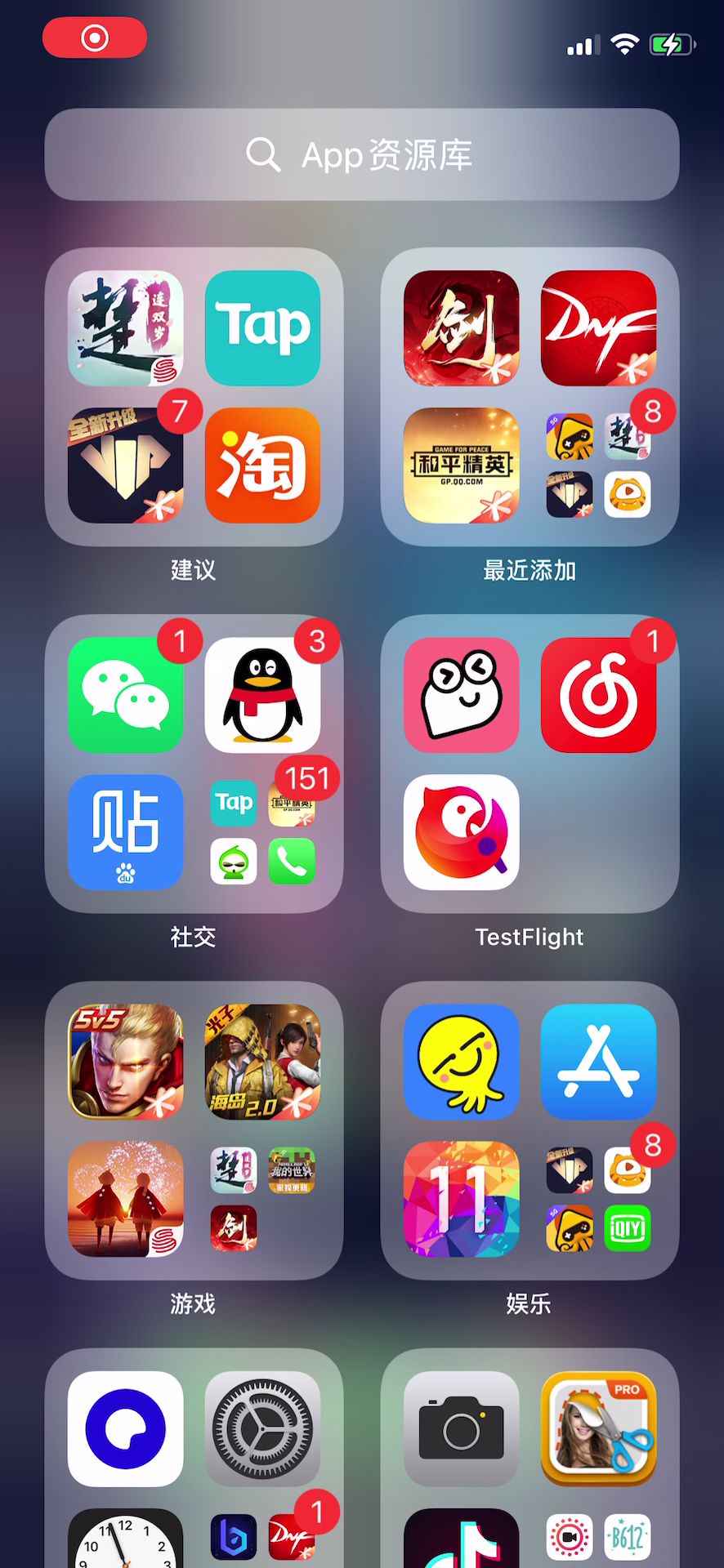The height and width of the screenshot is (1568, 724).
Task: Open the Settings gear app
Action: click(262, 1428)
